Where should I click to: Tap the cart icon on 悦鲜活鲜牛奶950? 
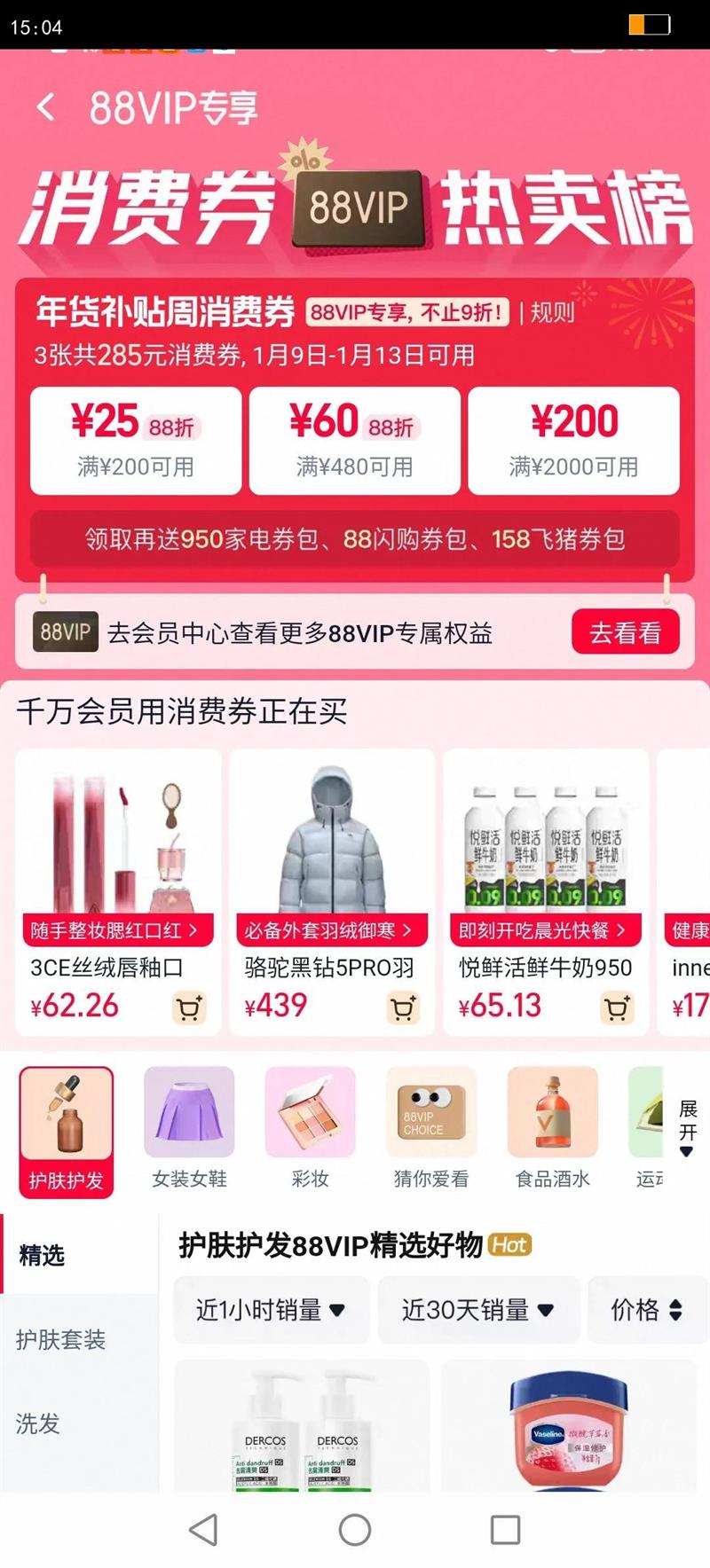[619, 1007]
